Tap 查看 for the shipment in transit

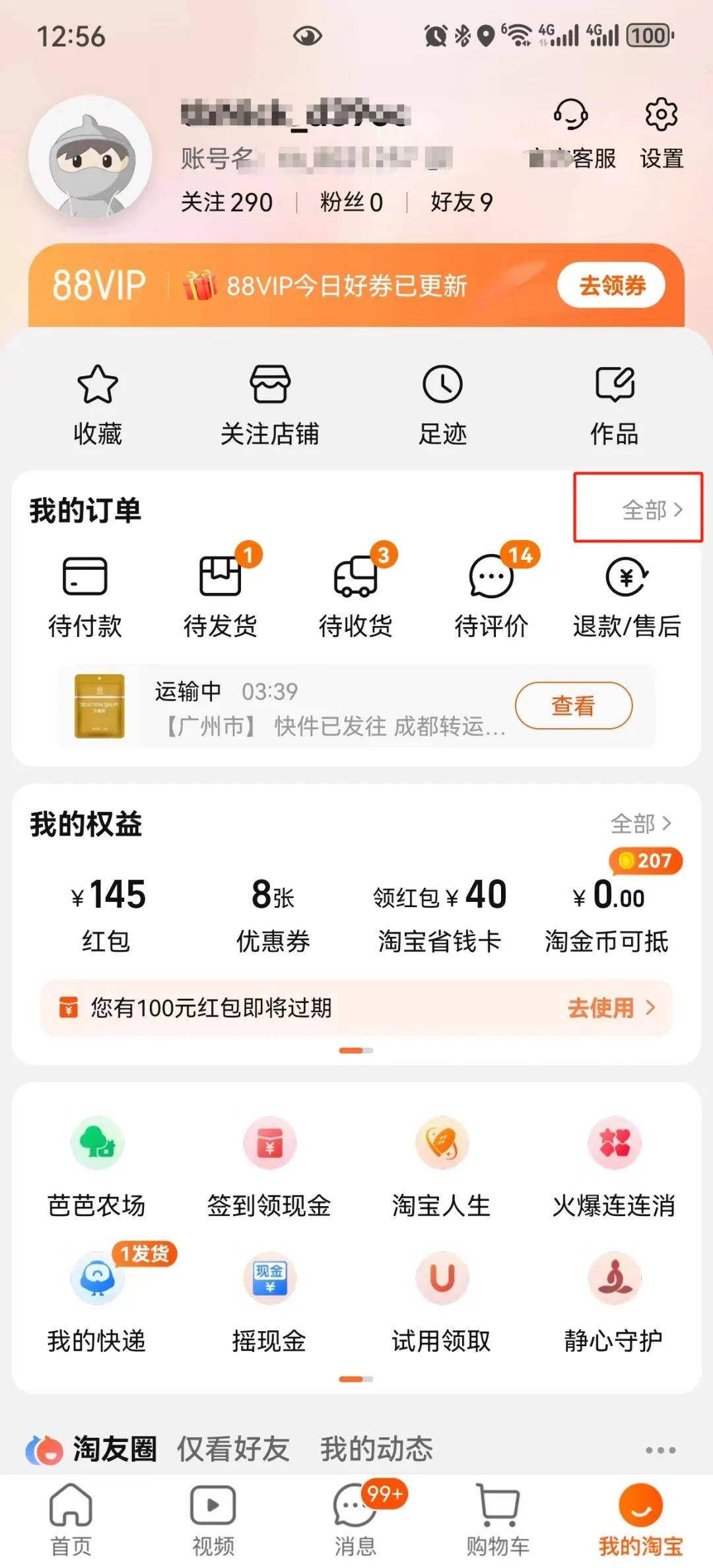coord(573,706)
